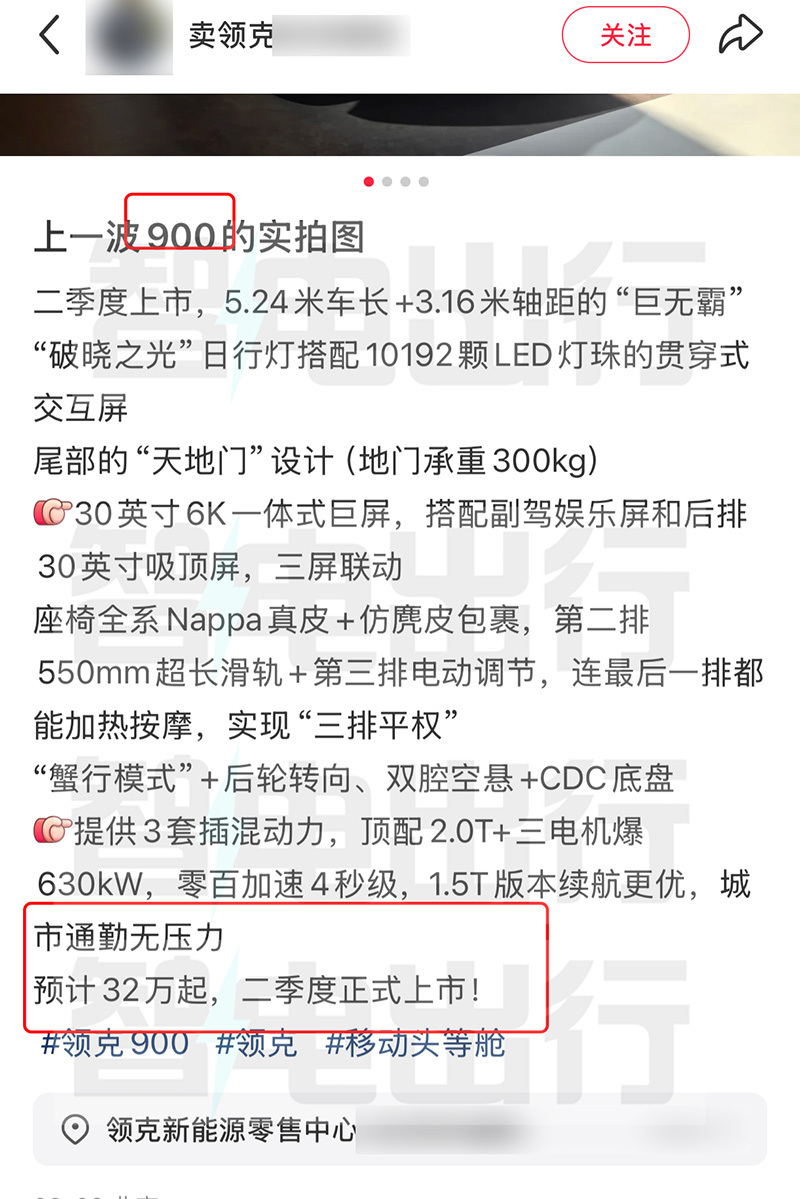Open the #领克 hashtag

click(256, 1043)
